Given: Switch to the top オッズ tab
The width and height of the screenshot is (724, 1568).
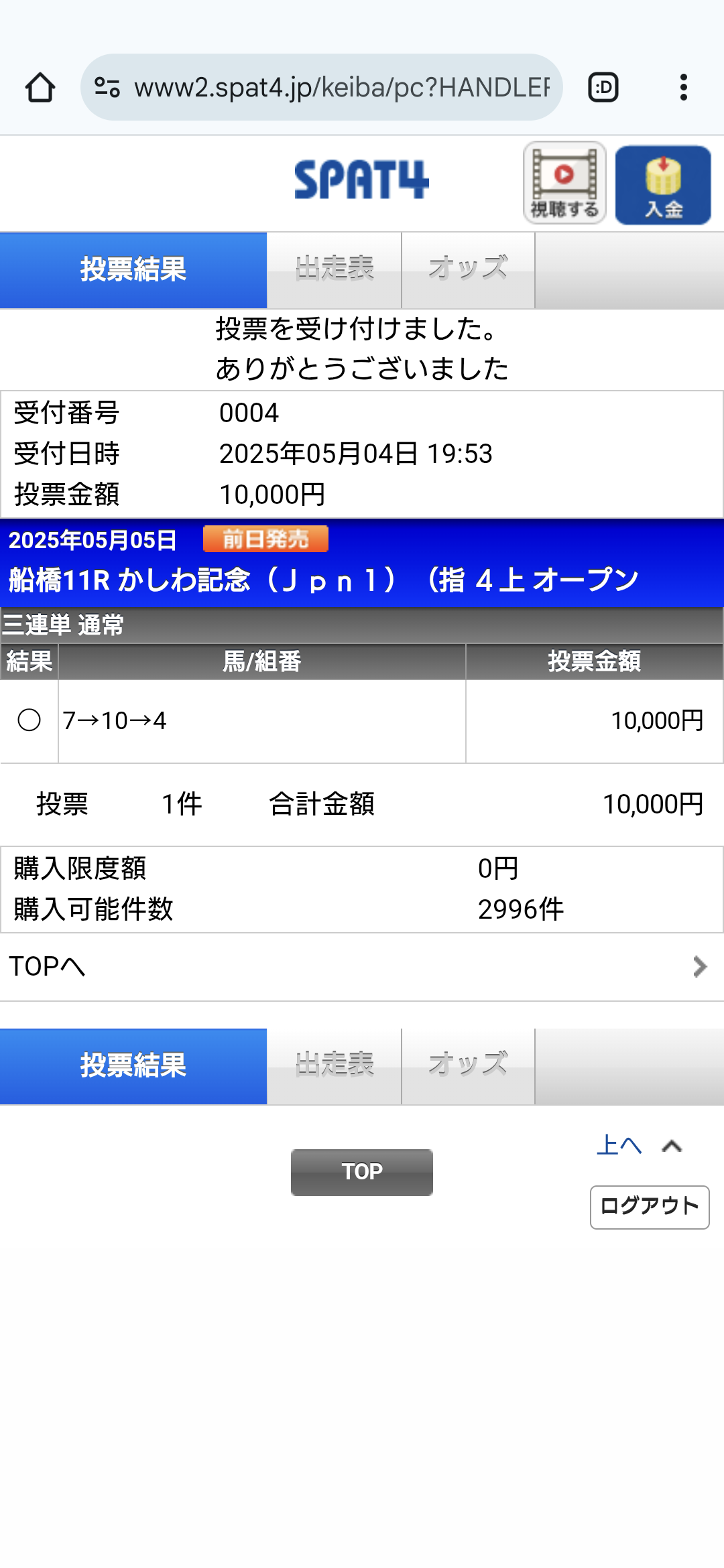Looking at the screenshot, I should 468,269.
